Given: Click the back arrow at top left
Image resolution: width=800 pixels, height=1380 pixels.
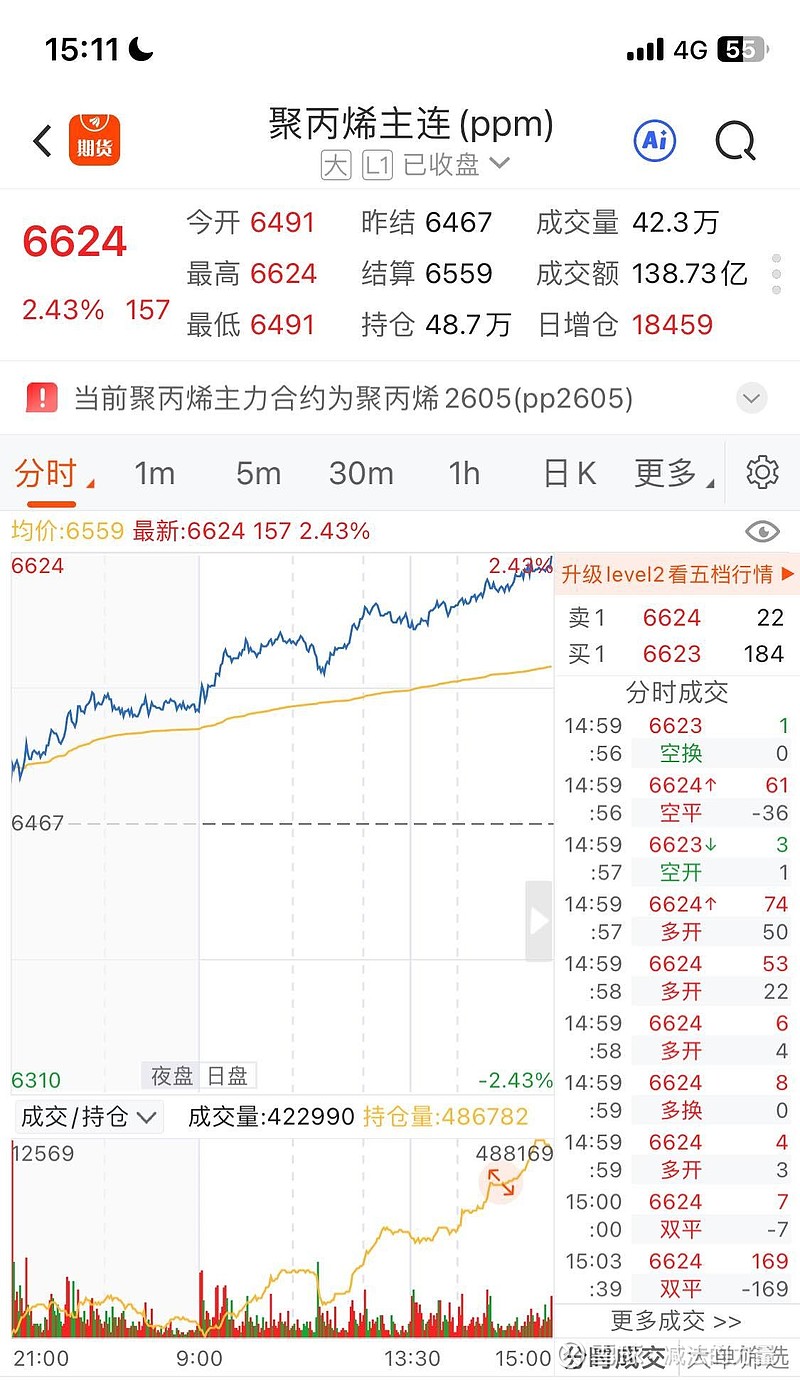Looking at the screenshot, I should [40, 140].
